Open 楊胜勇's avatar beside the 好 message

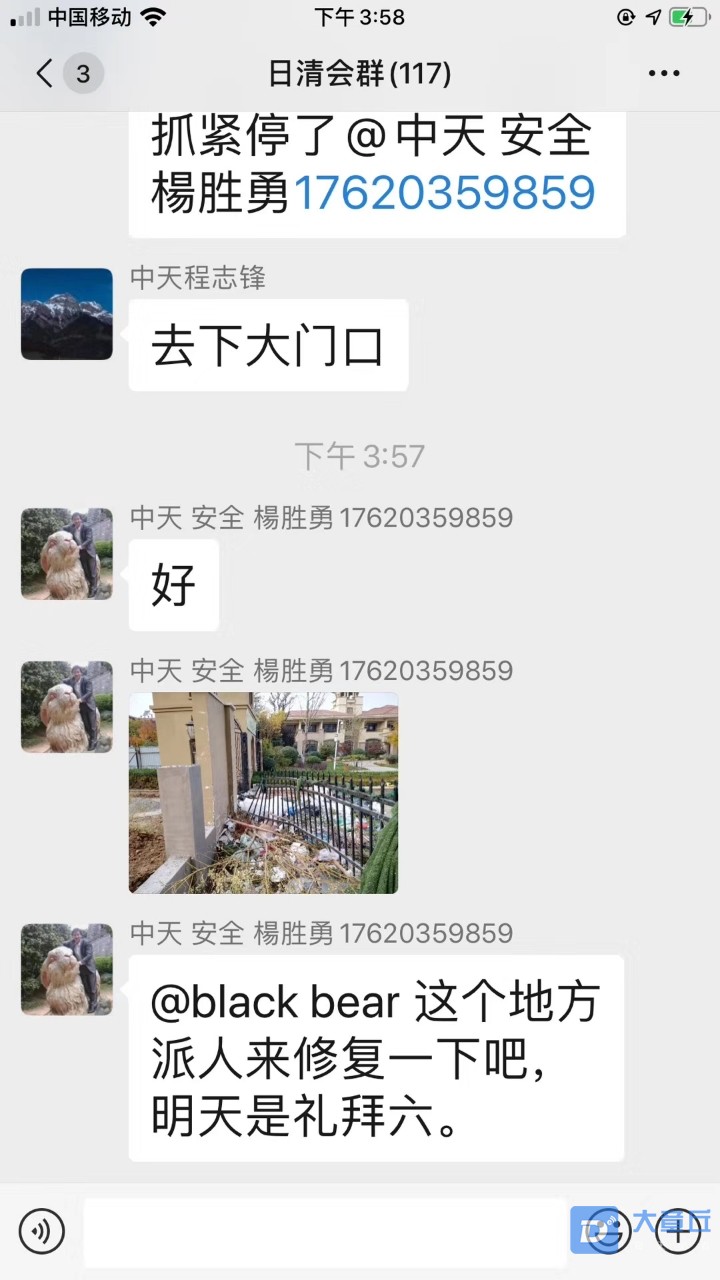pyautogui.click(x=67, y=554)
